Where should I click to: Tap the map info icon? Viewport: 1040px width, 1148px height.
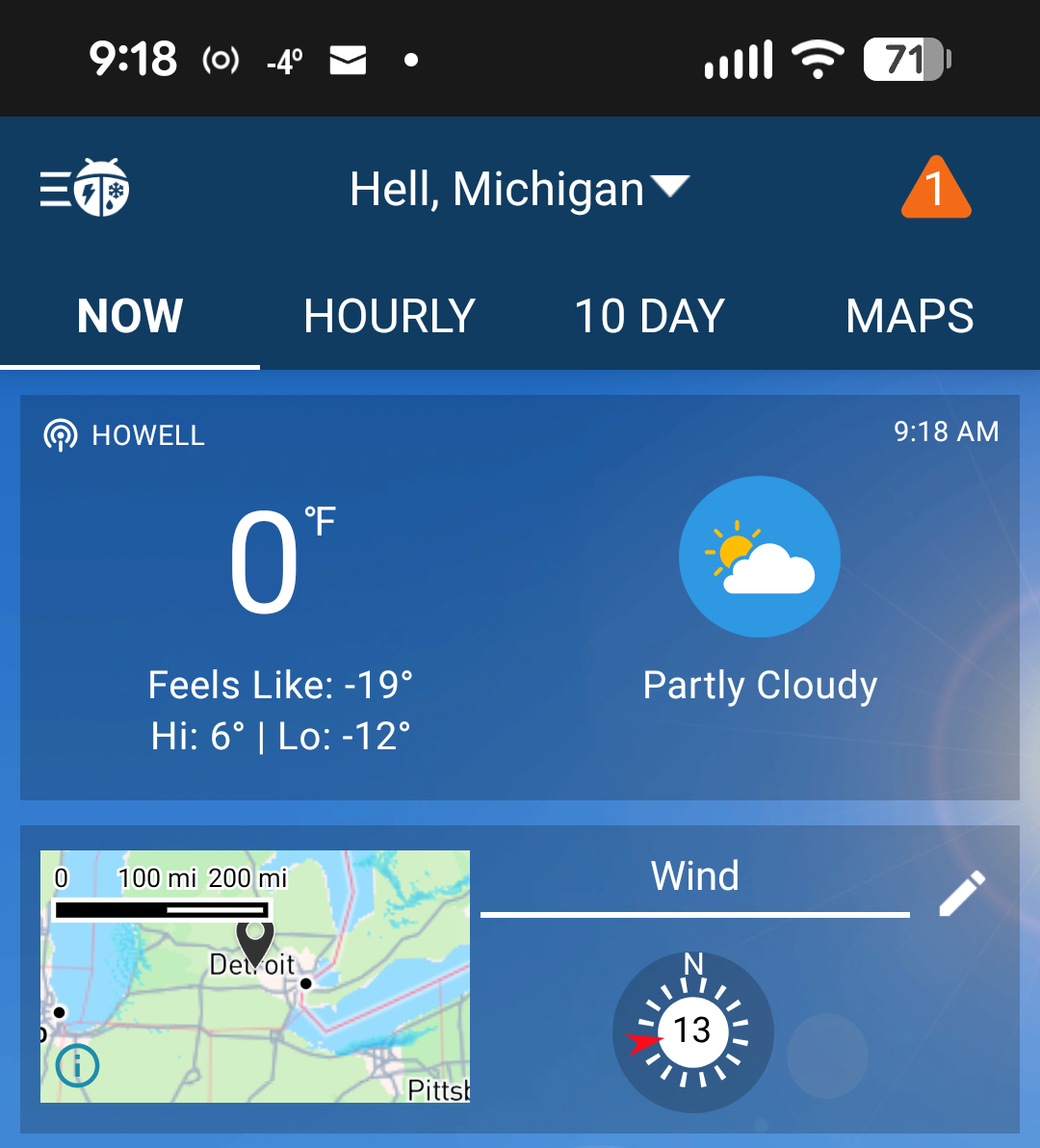click(77, 1065)
